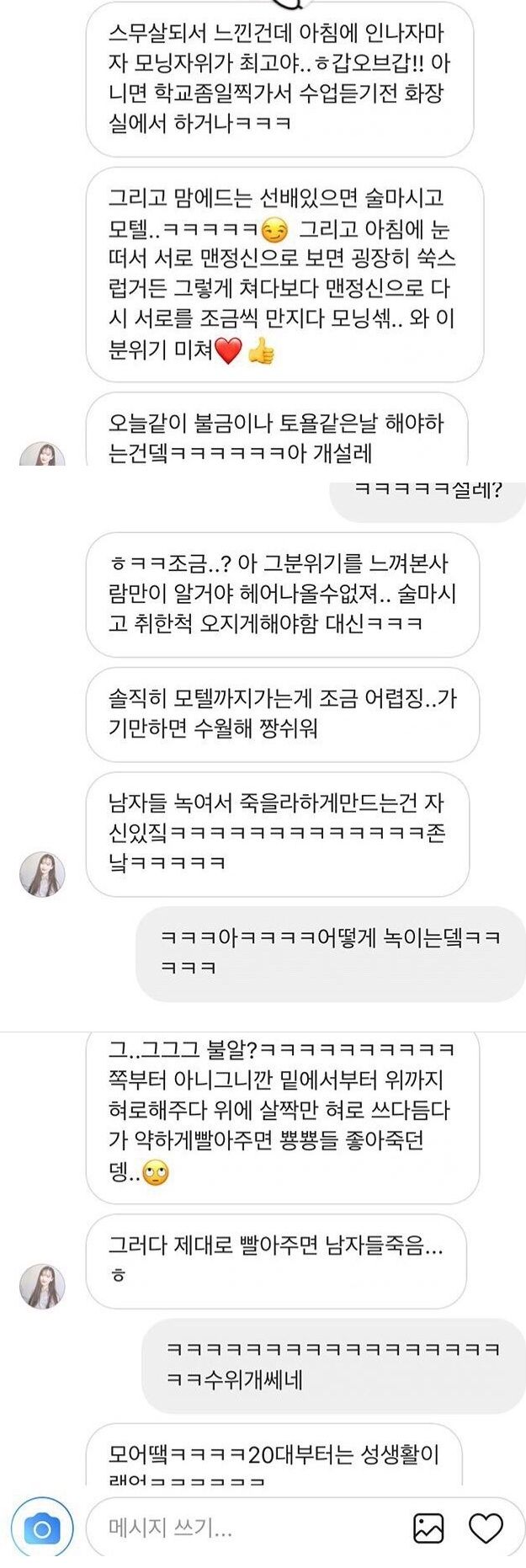Send a heart reaction
Viewport: 526px width, 1568px height.
pyautogui.click(x=486, y=1528)
